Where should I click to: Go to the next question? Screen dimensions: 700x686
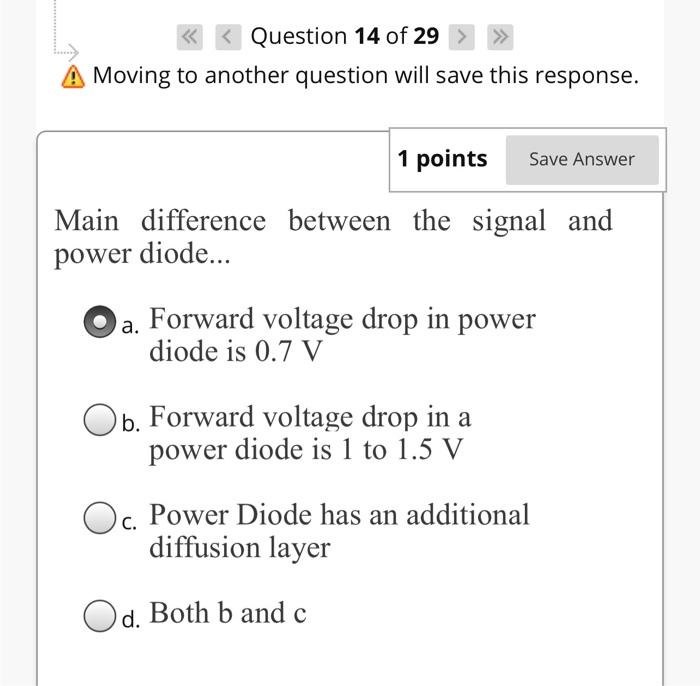[461, 37]
